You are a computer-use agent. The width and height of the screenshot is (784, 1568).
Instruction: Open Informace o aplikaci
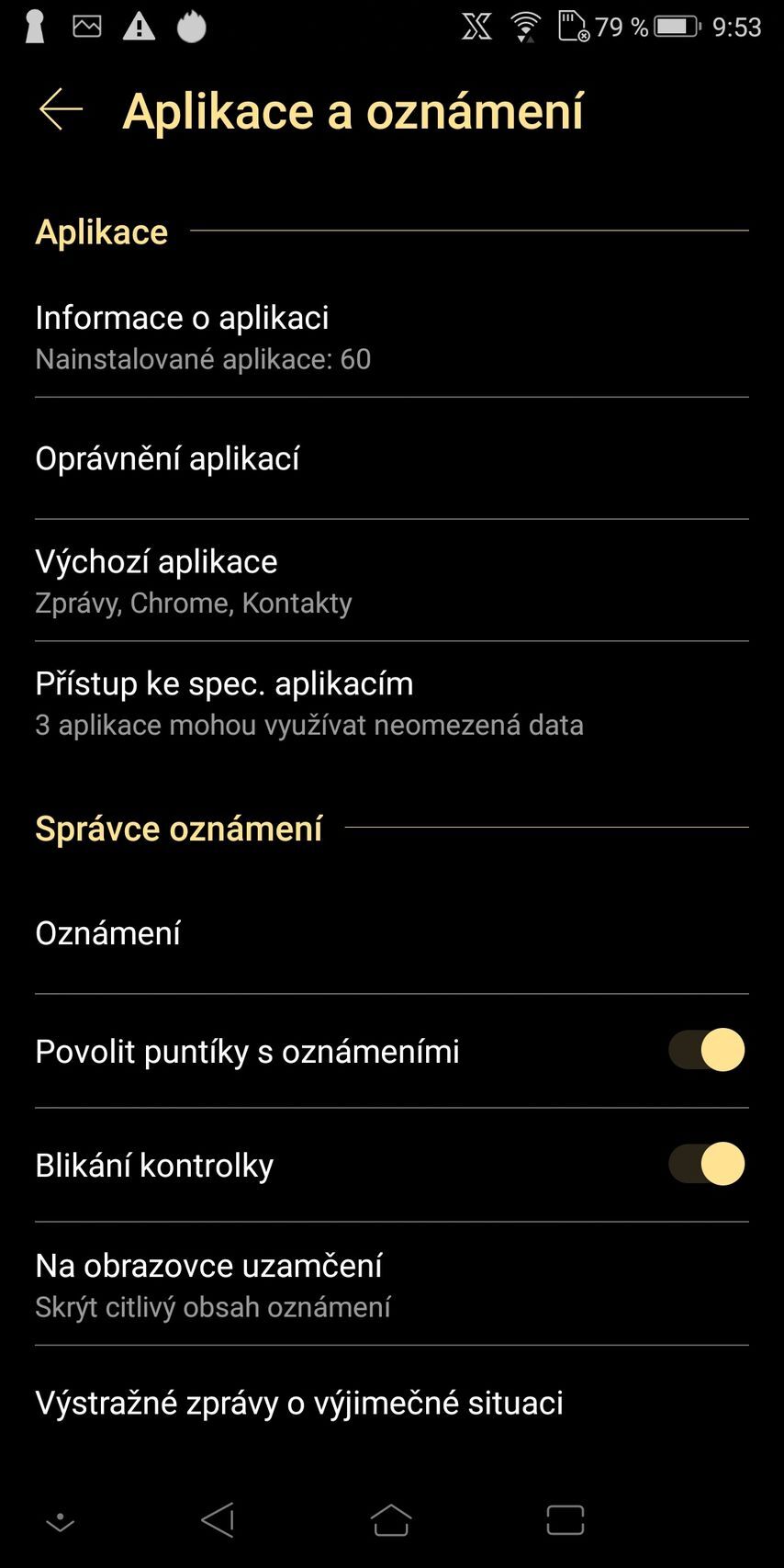click(x=391, y=336)
